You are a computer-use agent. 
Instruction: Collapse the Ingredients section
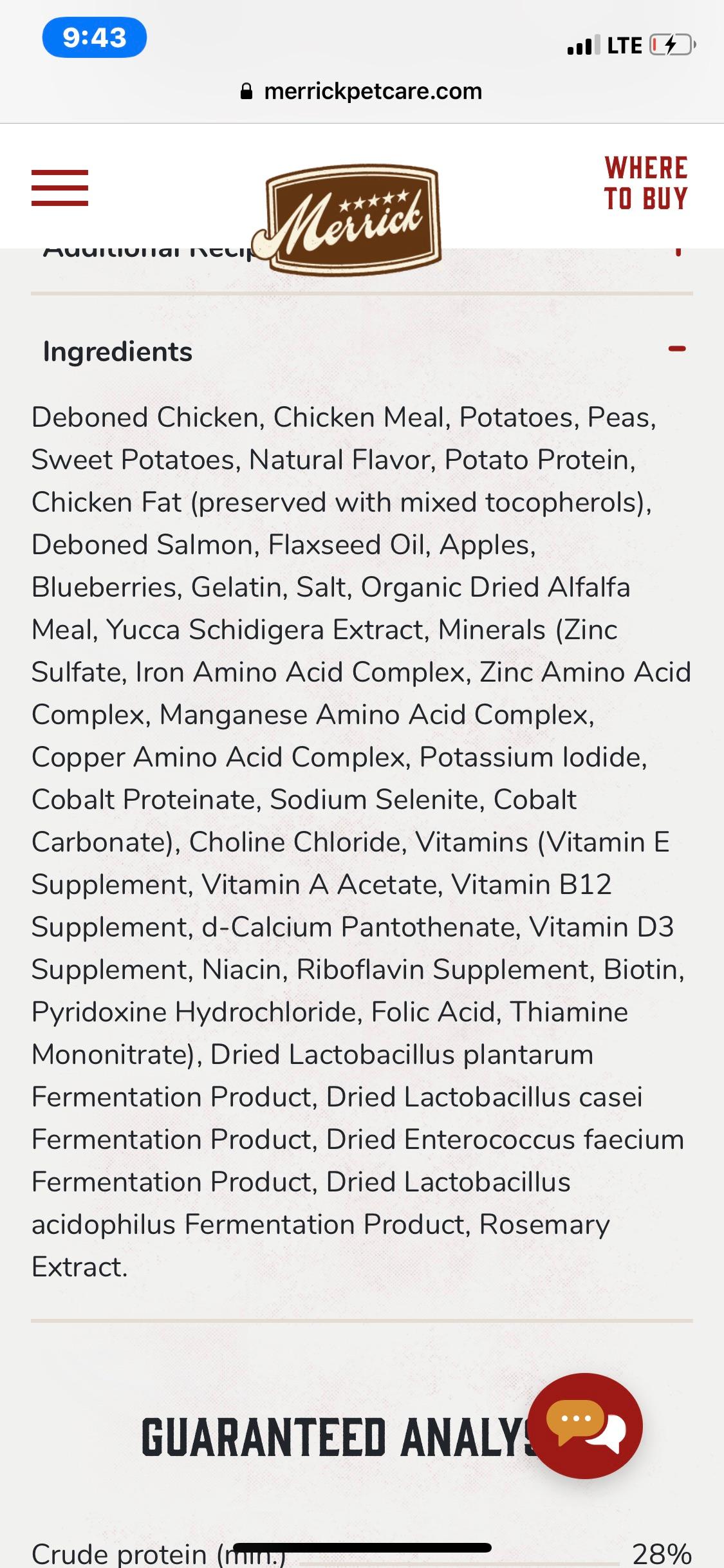[x=676, y=350]
